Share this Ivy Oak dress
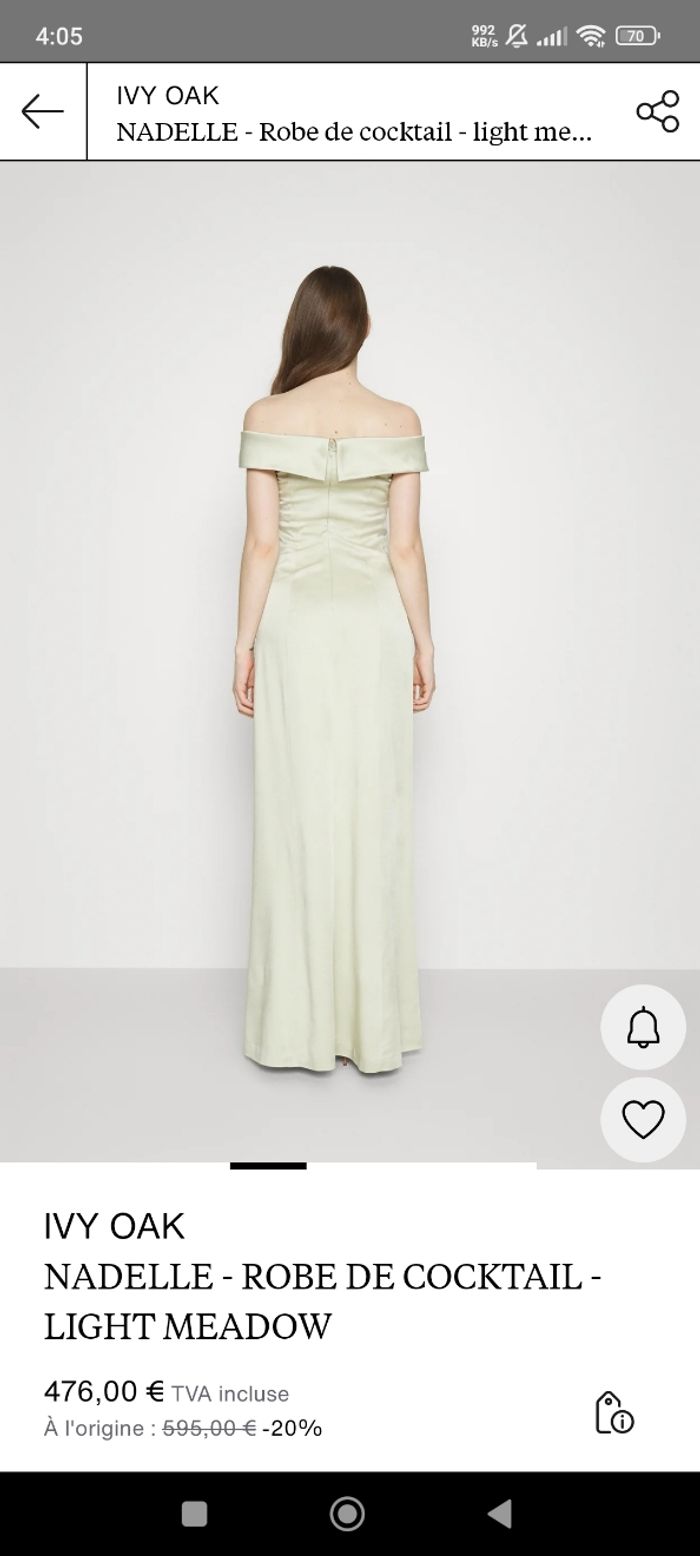 (657, 111)
